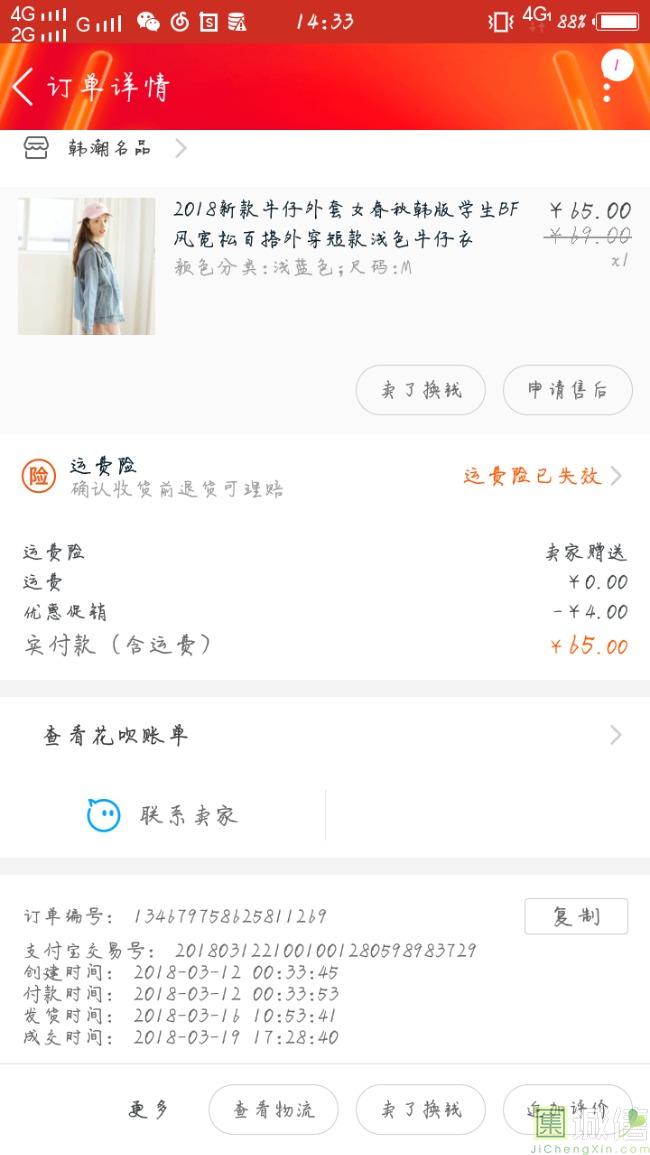Open the 运费险 insurance details row
The width and height of the screenshot is (650, 1155).
[x=324, y=477]
